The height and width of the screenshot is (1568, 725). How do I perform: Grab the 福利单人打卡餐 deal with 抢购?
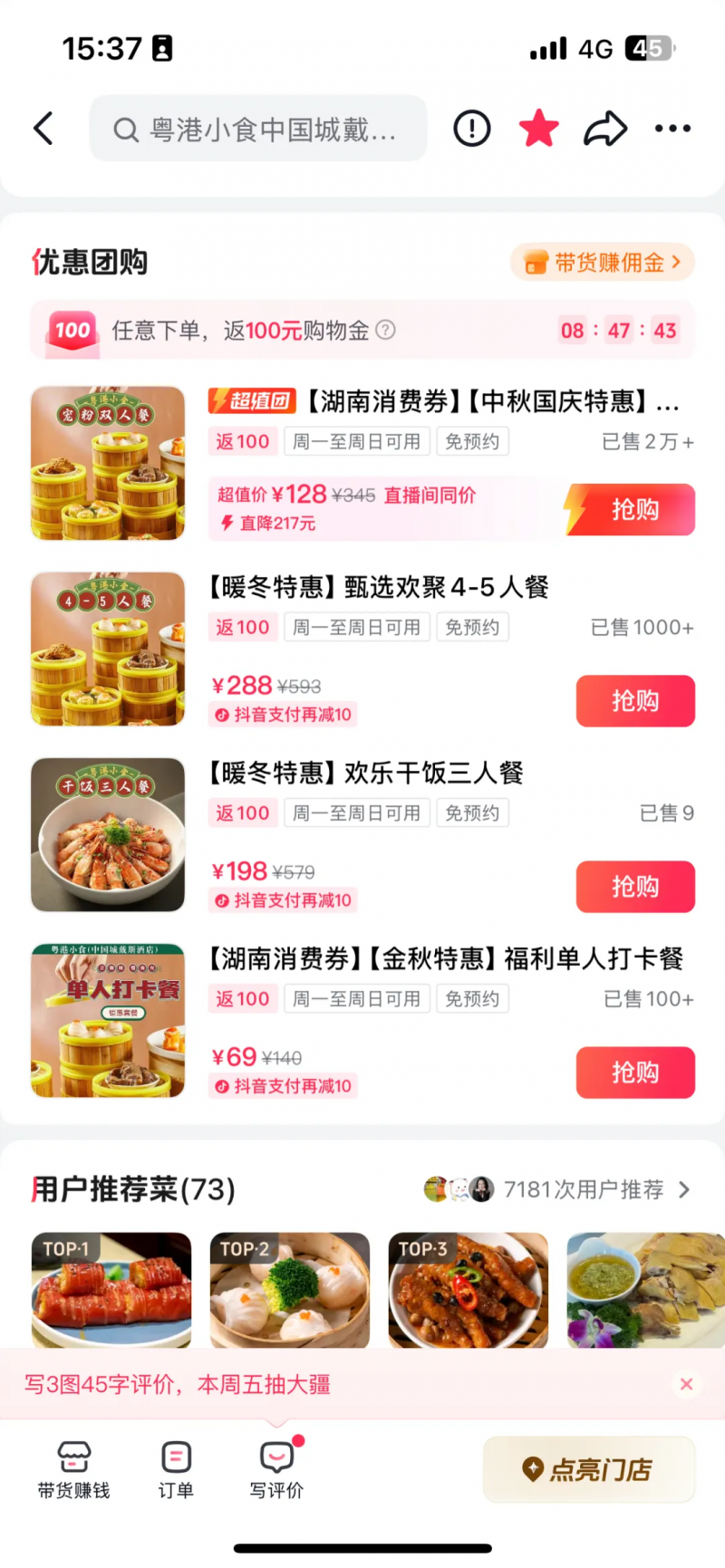634,1072
